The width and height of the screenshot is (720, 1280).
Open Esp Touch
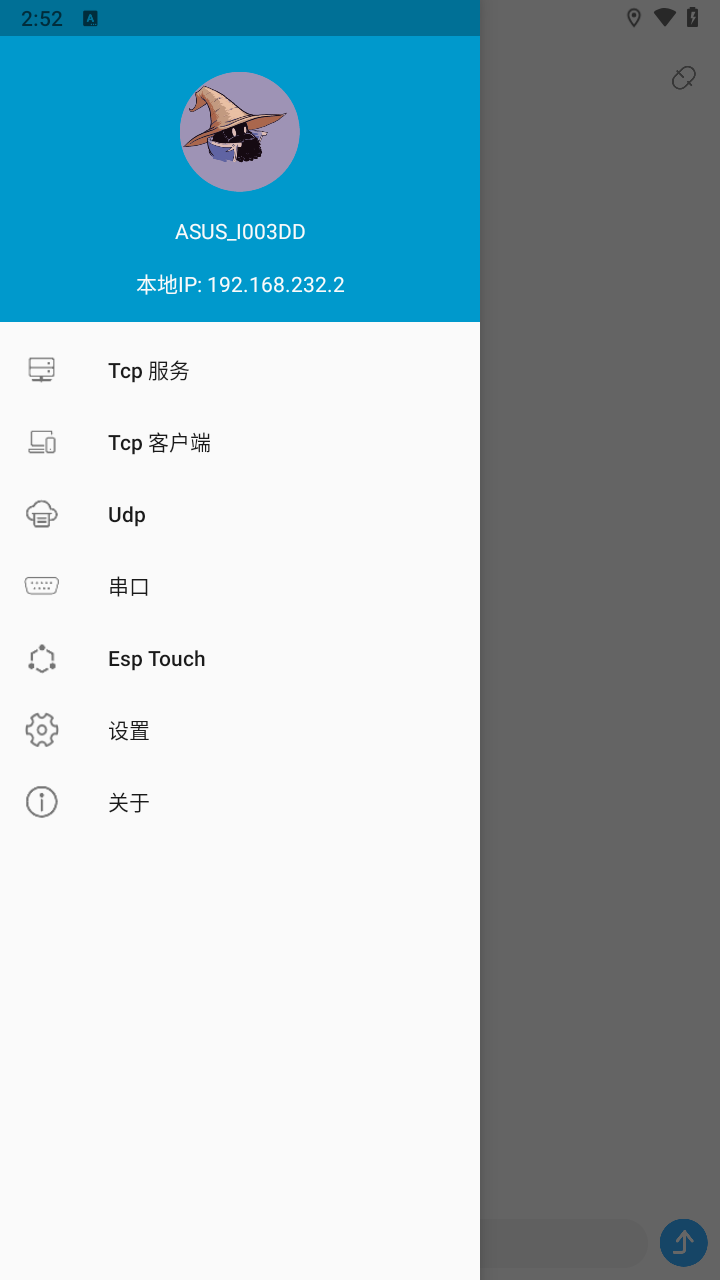tap(240, 659)
